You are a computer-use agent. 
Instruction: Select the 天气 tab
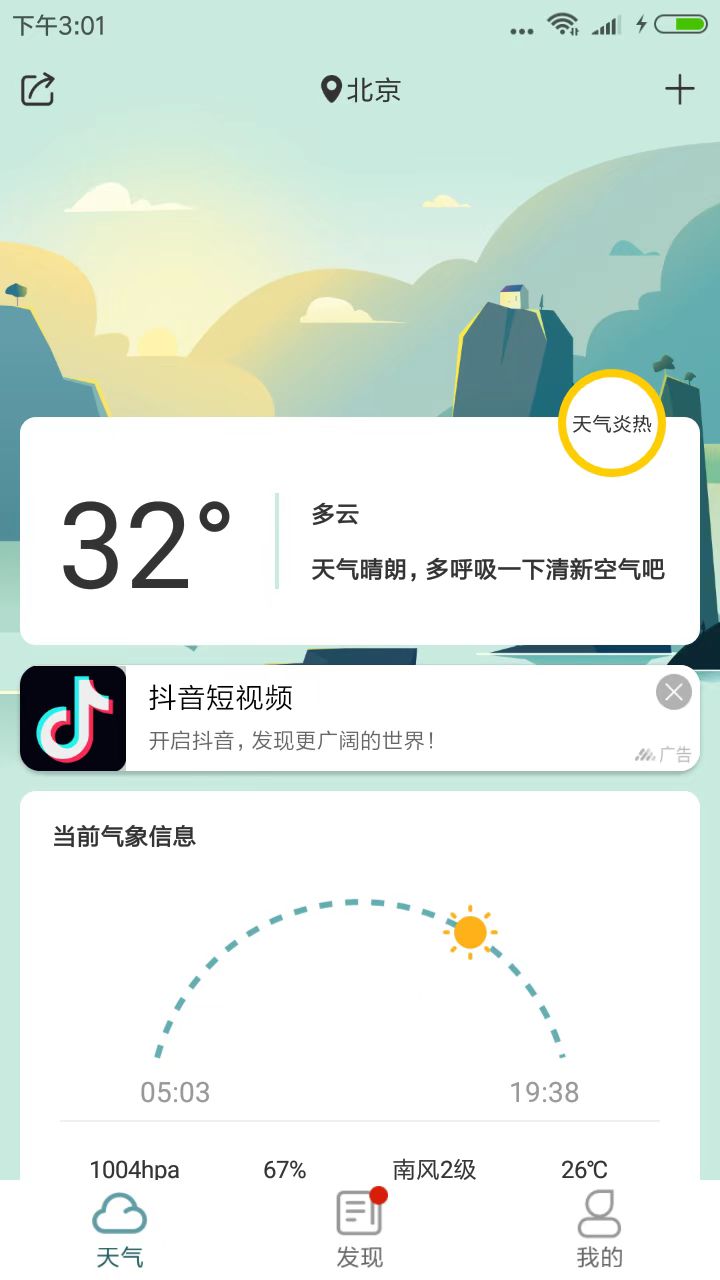point(120,1230)
